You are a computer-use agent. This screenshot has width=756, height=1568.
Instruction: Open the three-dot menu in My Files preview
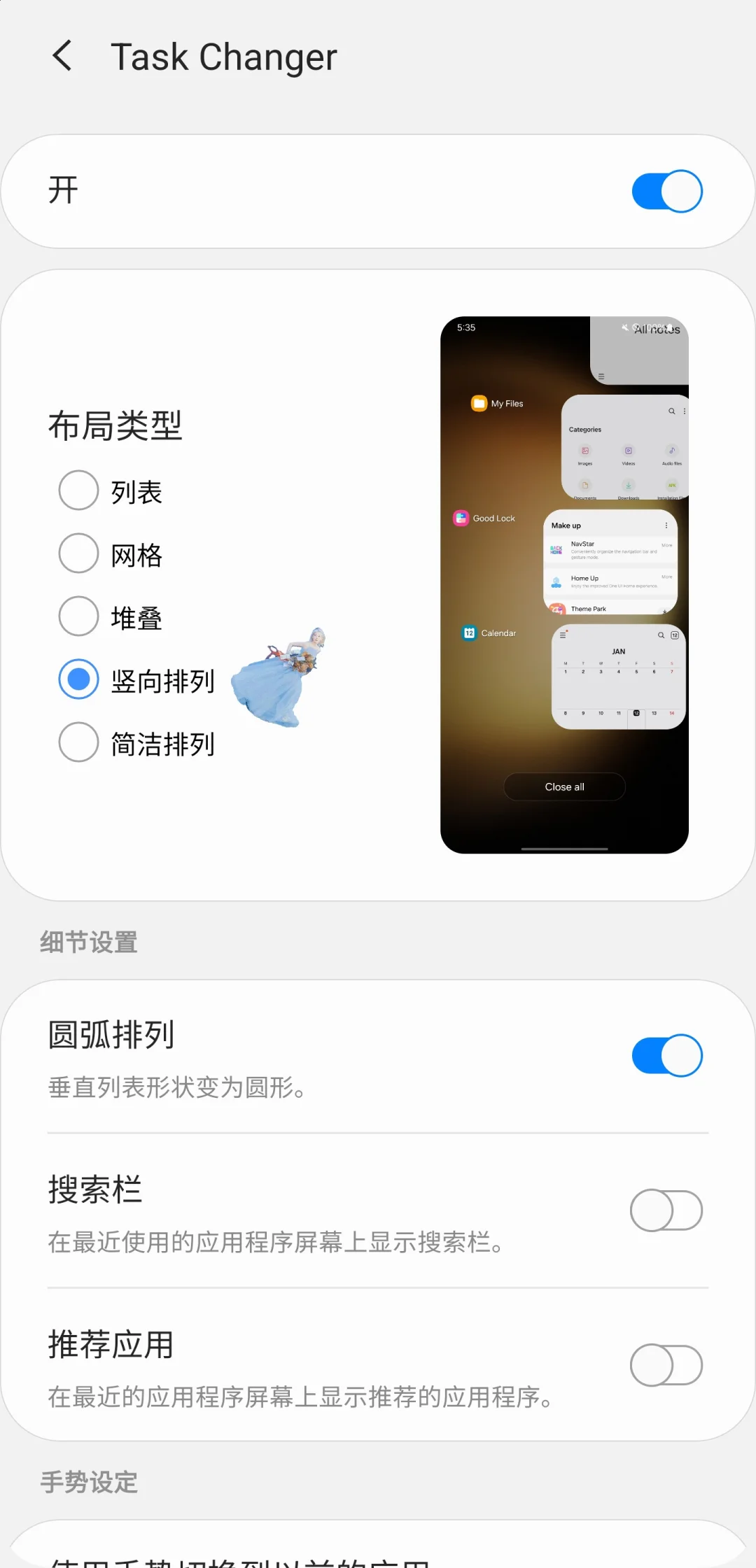(685, 411)
